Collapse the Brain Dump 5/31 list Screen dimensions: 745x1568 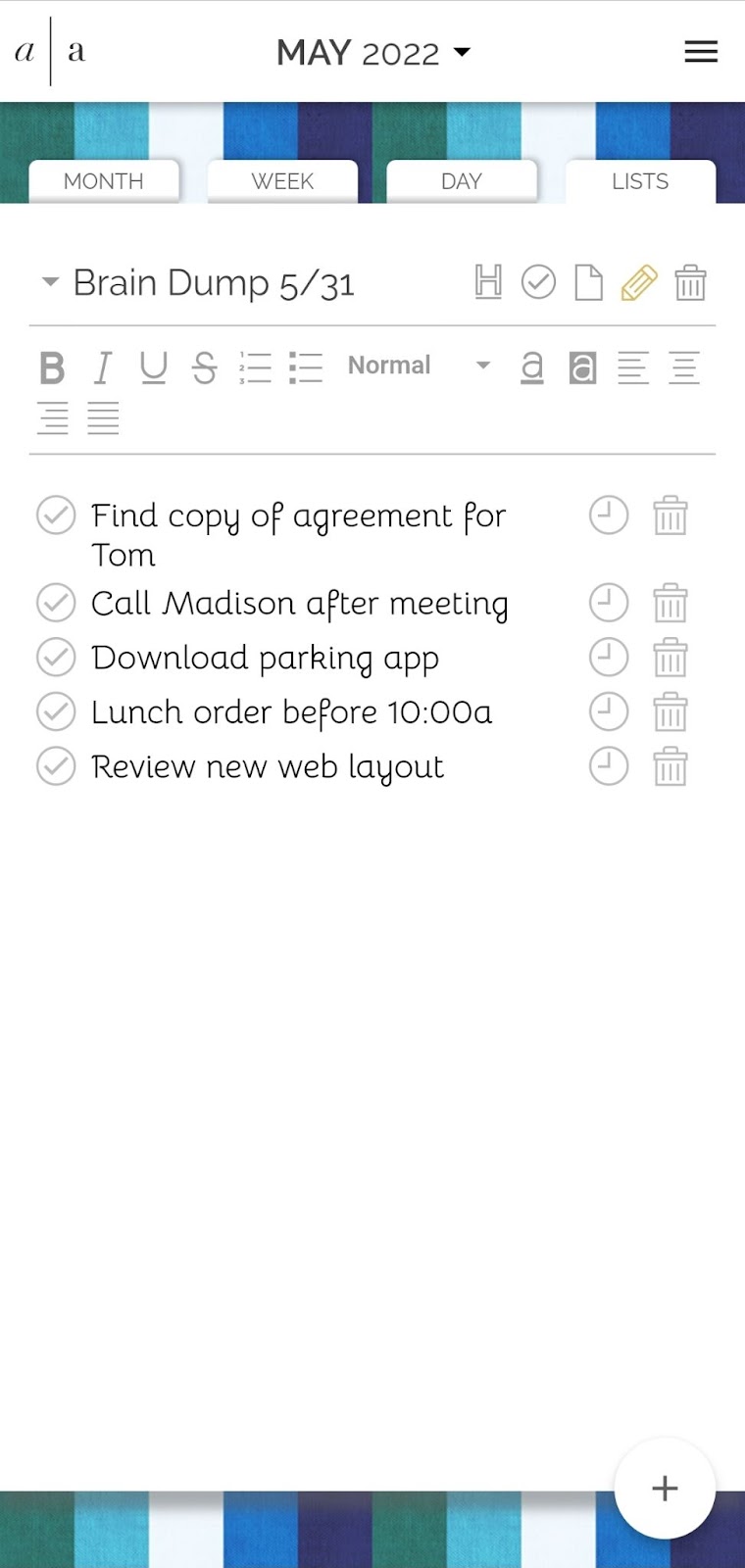point(50,282)
